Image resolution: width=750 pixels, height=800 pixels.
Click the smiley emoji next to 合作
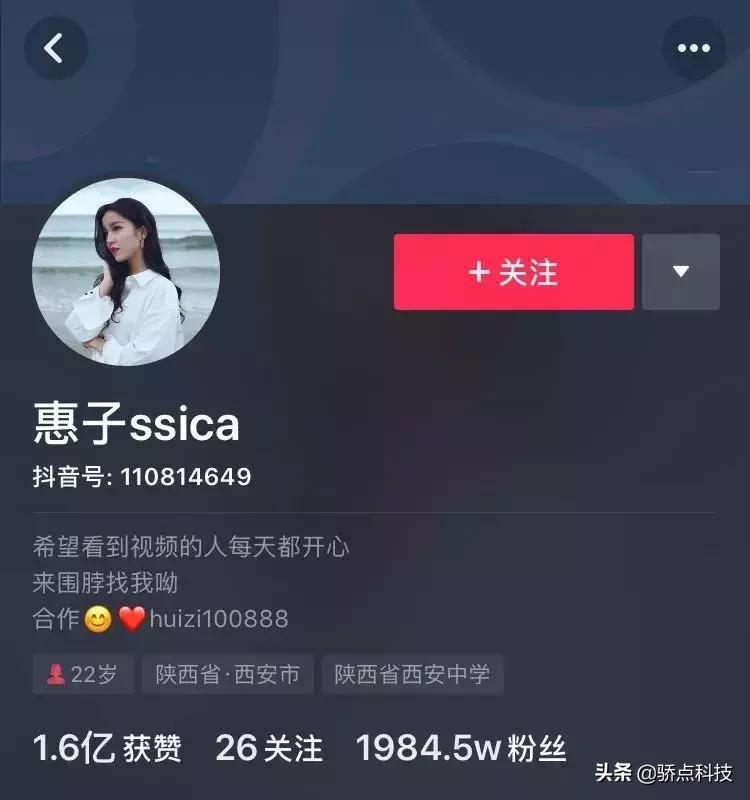click(97, 620)
